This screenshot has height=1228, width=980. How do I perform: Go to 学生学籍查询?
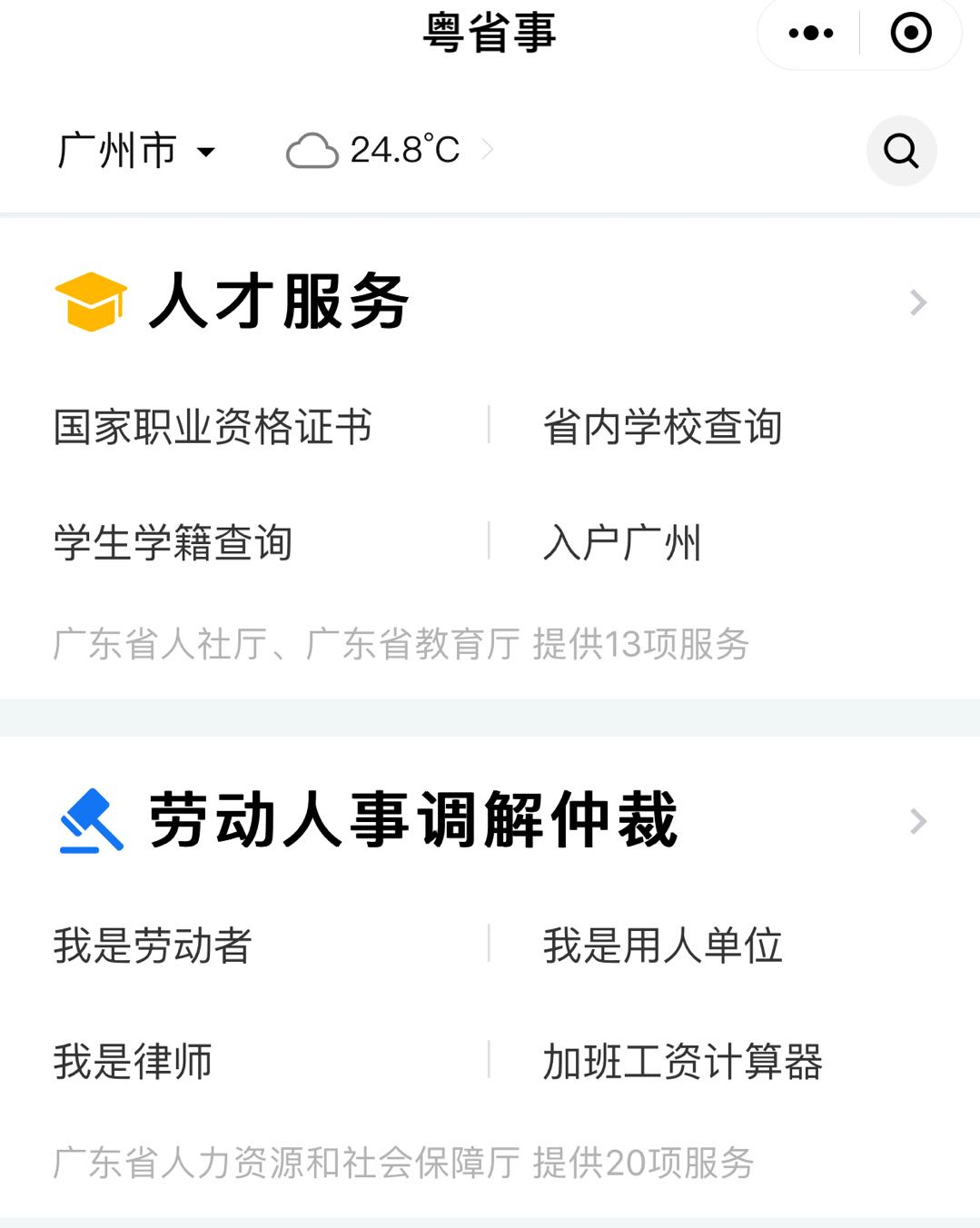[x=173, y=542]
